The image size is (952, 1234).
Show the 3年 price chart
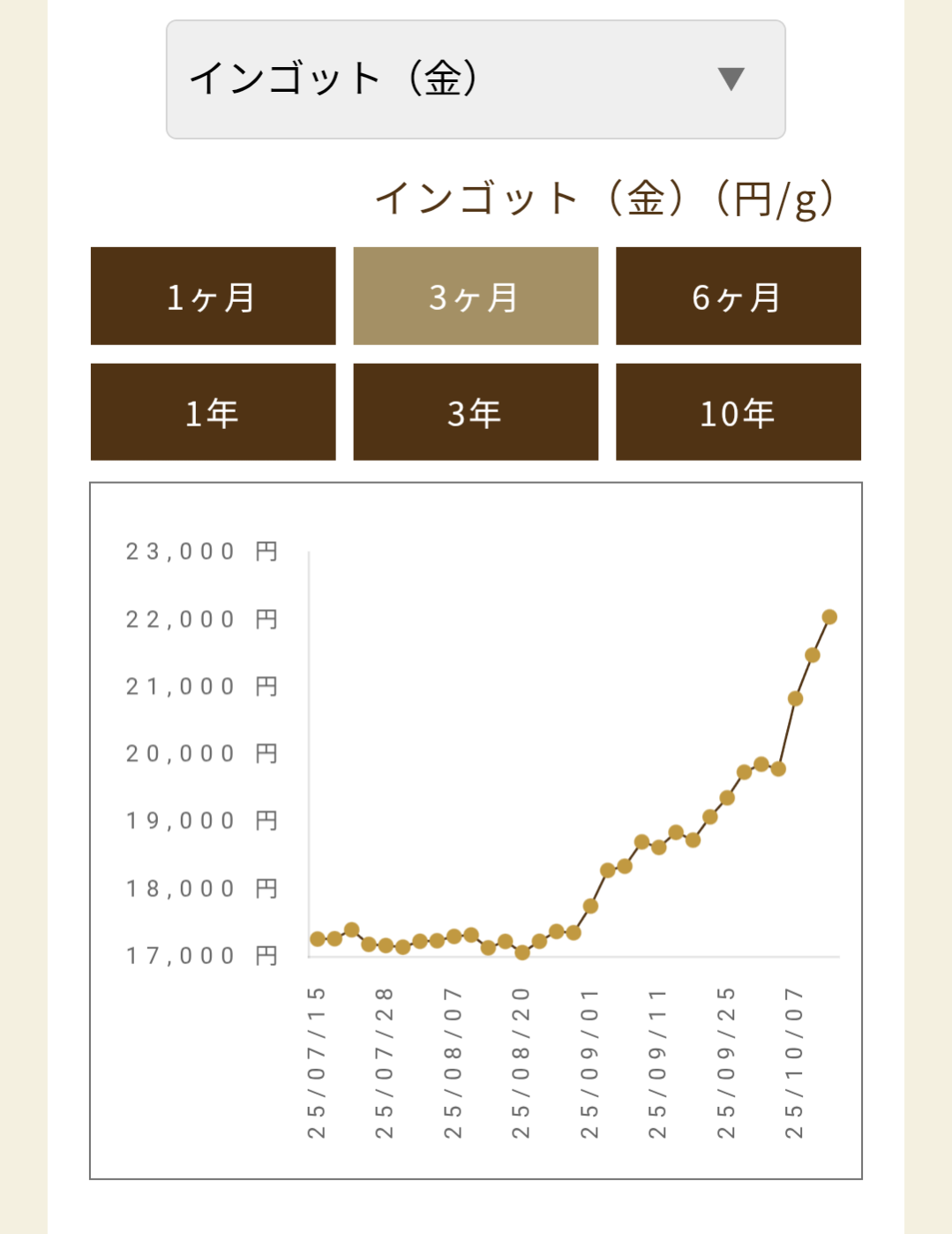click(x=476, y=412)
